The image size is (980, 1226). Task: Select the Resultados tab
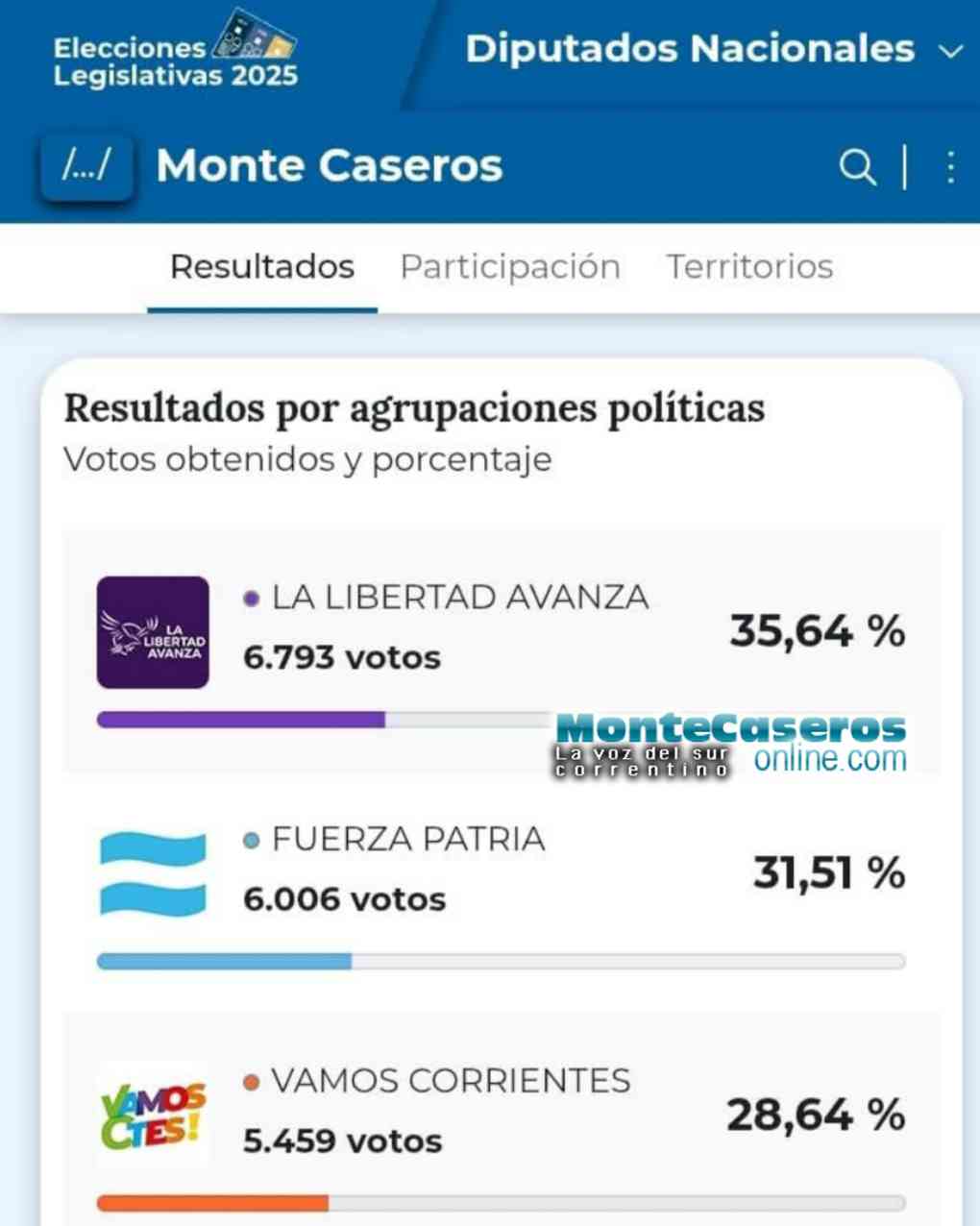click(x=262, y=267)
